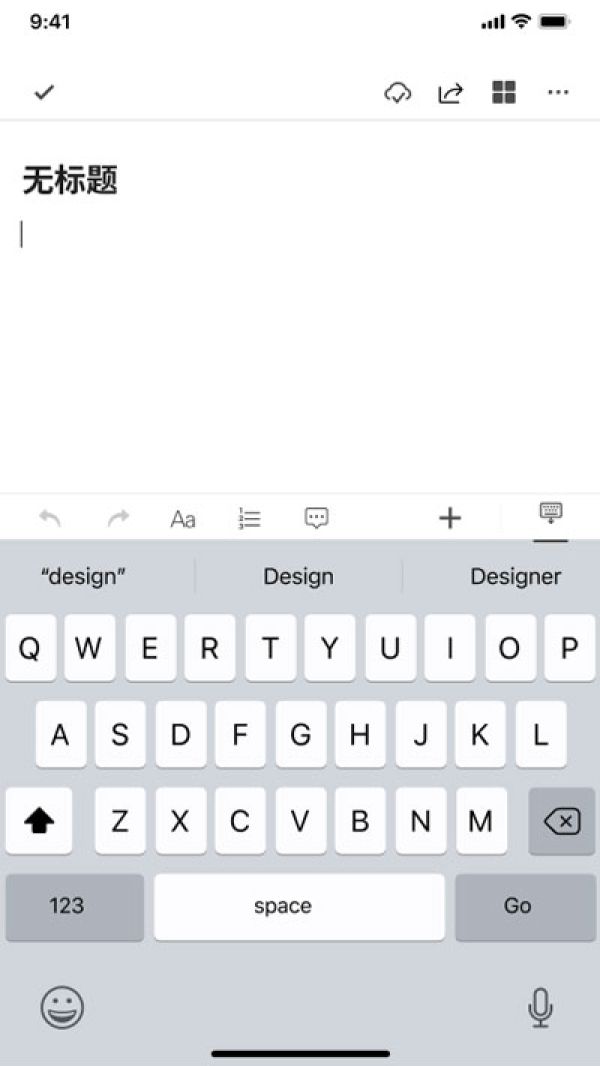
Task: Undo the last edit
Action: pyautogui.click(x=50, y=518)
